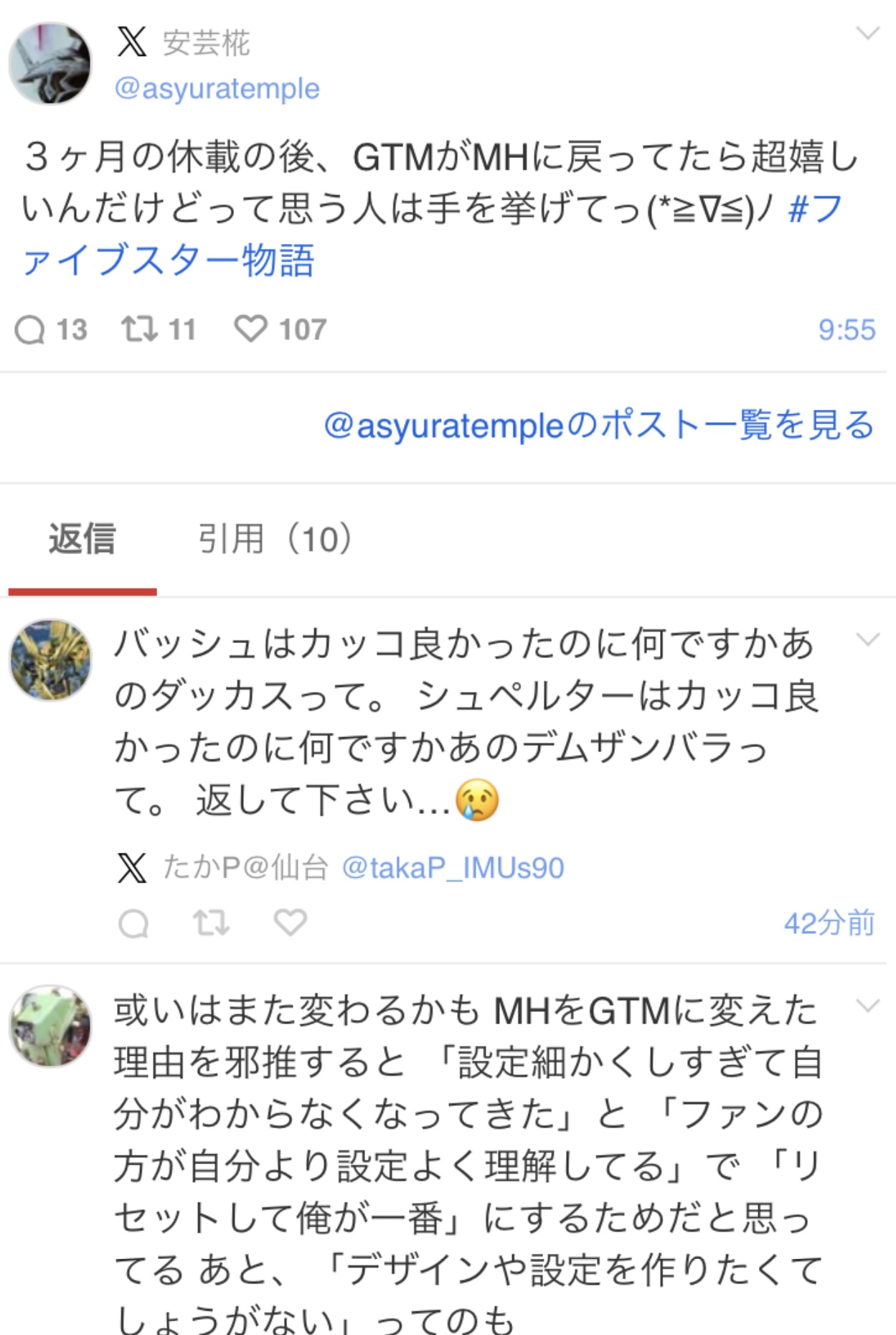Open the 42分前 timestamp link
Viewport: 896px width, 1335px height.
[829, 924]
